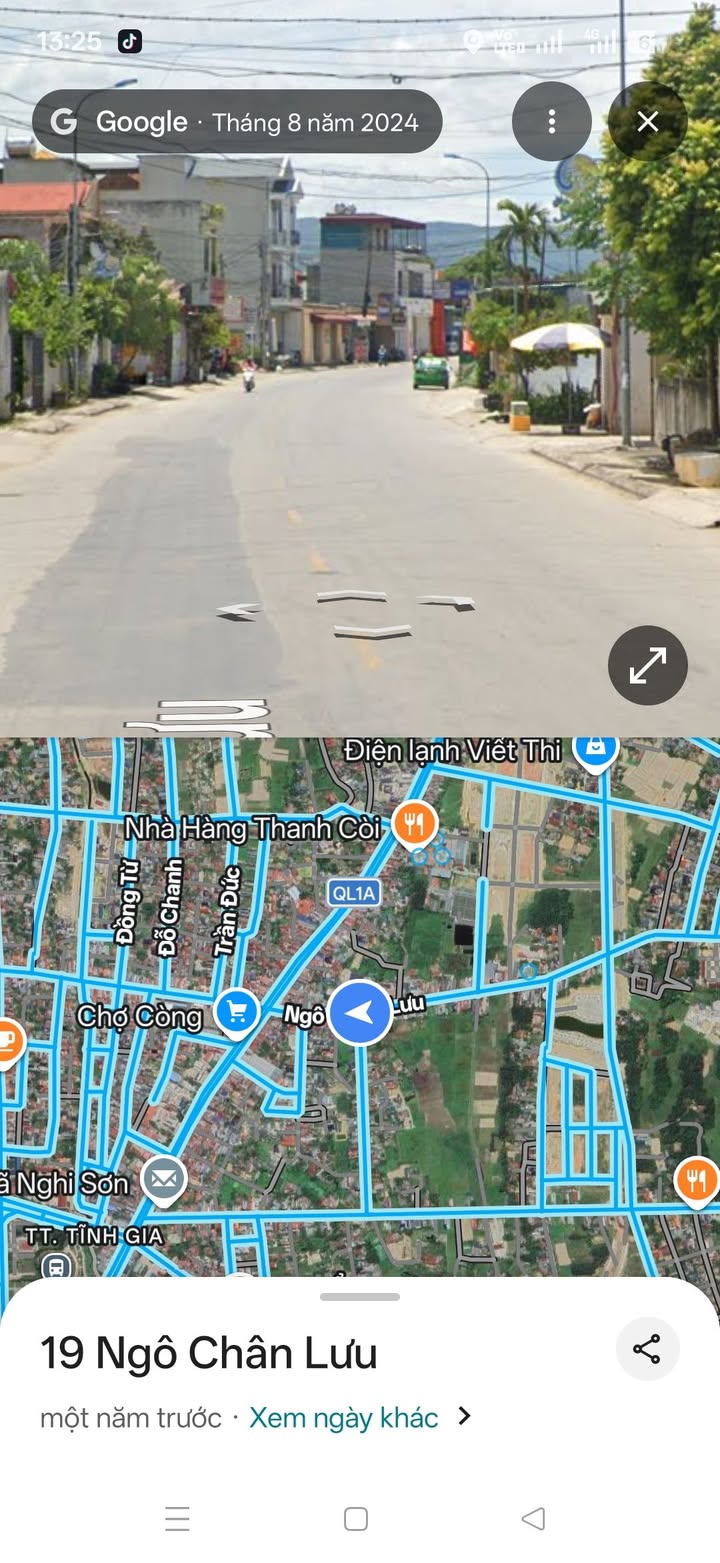The height and width of the screenshot is (1563, 720).
Task: Open the Nhà Hàng Thanh Còi restaurant pin
Action: (413, 824)
